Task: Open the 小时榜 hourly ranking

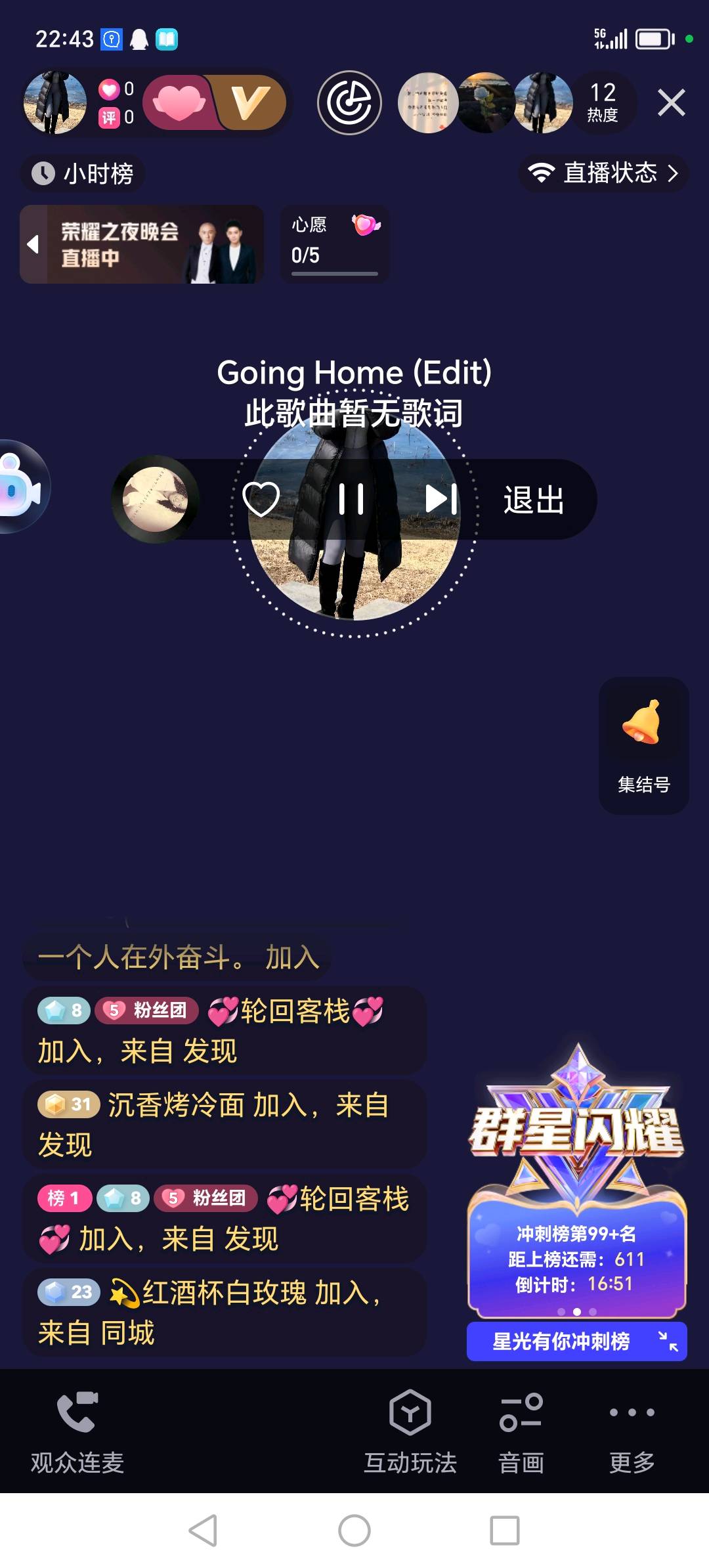Action: (x=83, y=173)
